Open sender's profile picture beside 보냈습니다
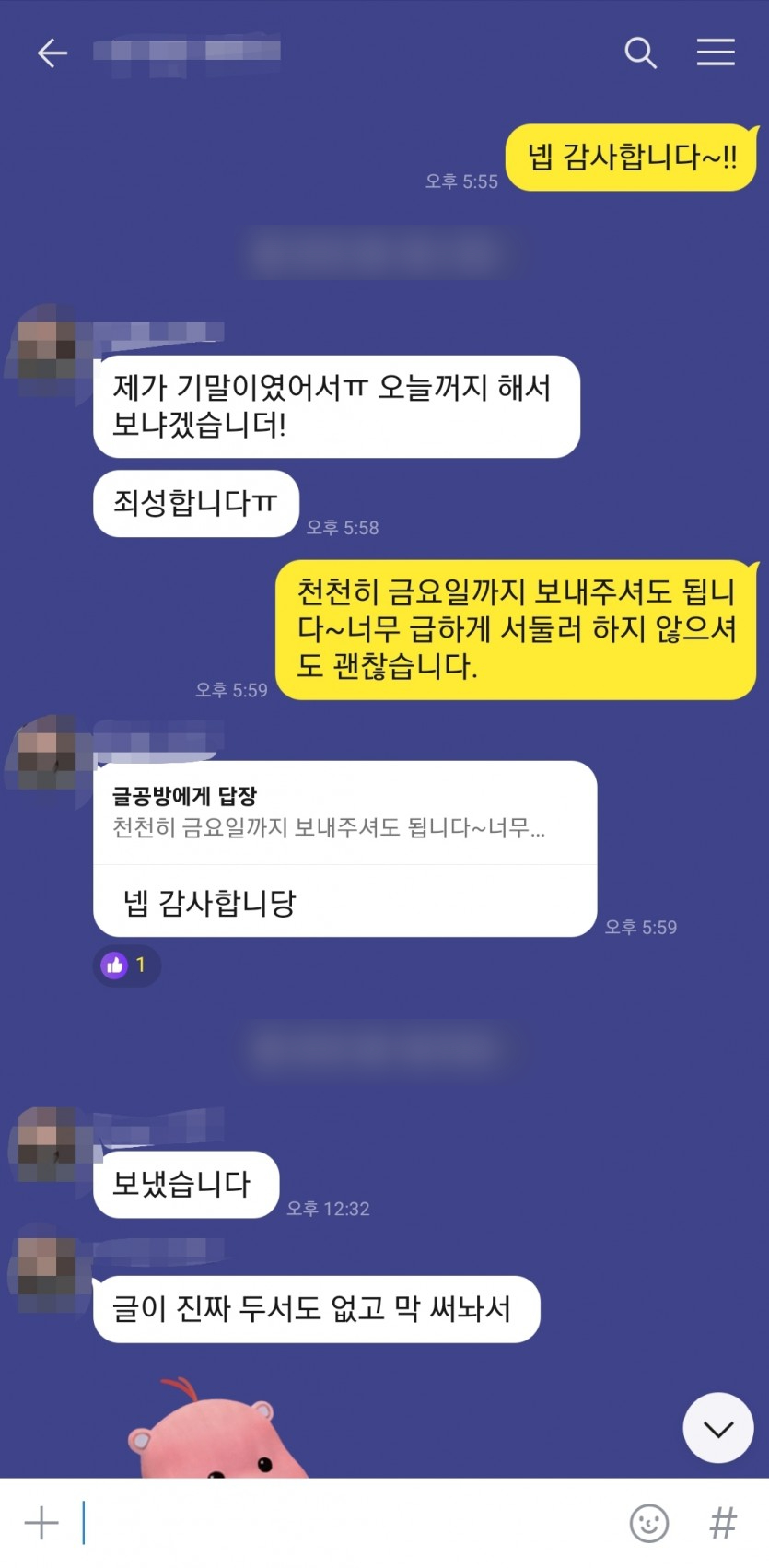769x1568 pixels. coord(46,1145)
